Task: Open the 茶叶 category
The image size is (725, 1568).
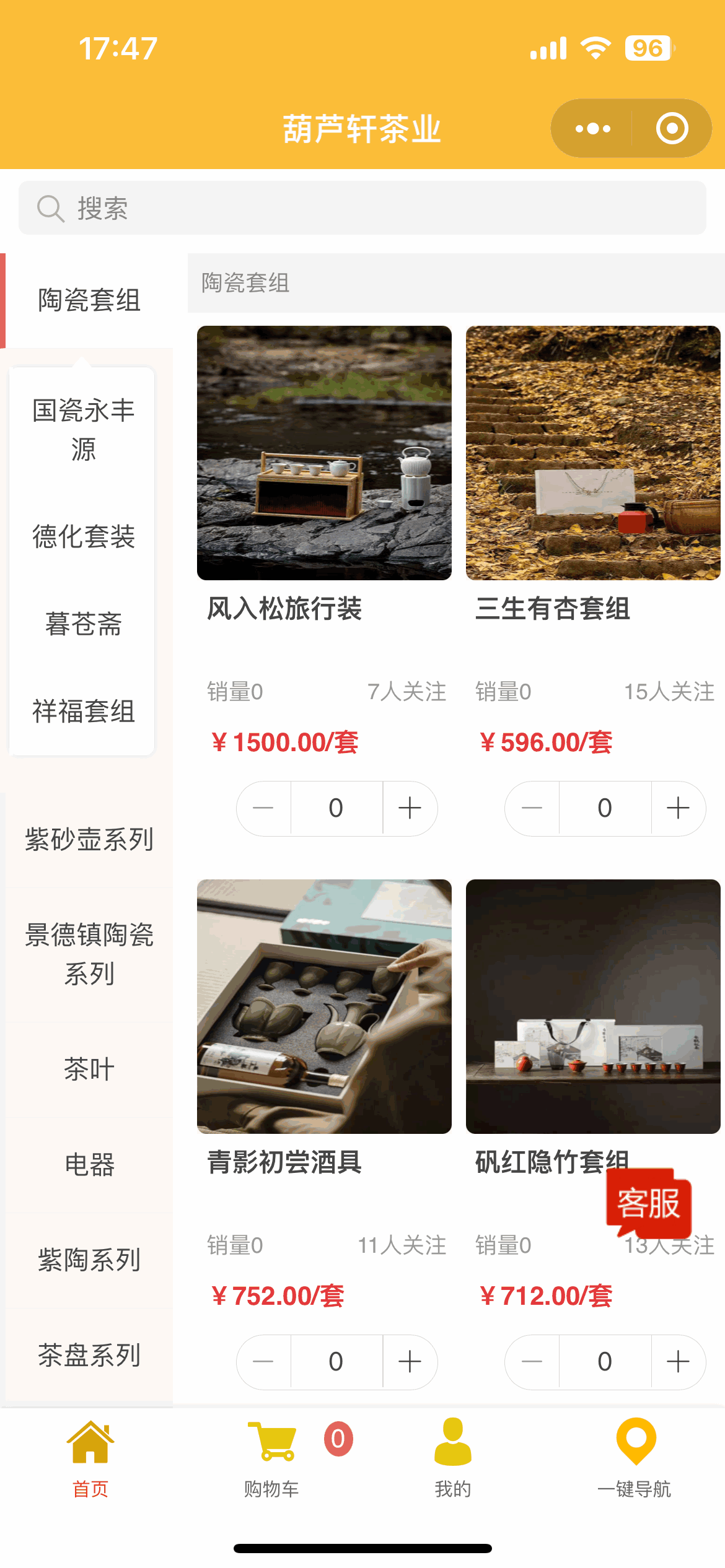Action: 89,1069
